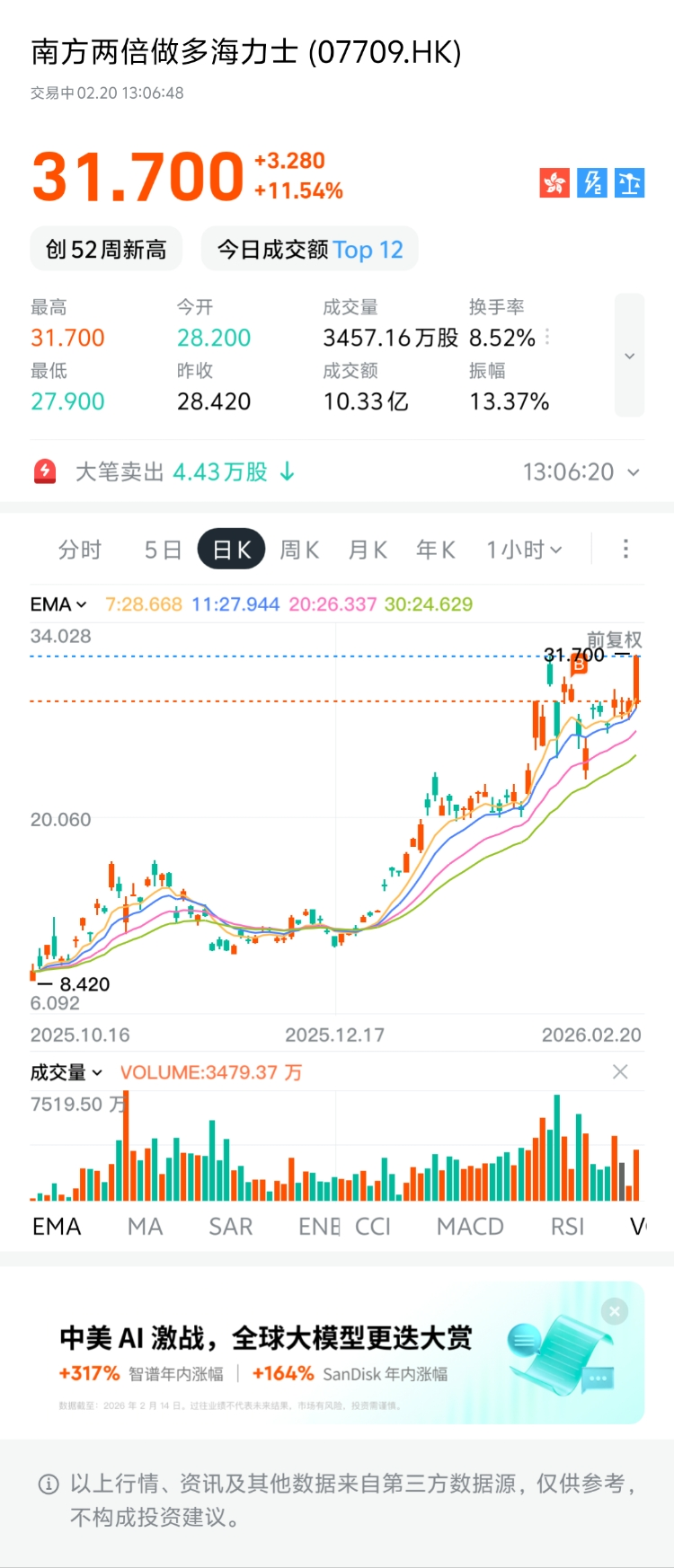Expand the 大笔卖出 trade ticker
Viewport: 674px width, 1568px height.
coord(634,472)
